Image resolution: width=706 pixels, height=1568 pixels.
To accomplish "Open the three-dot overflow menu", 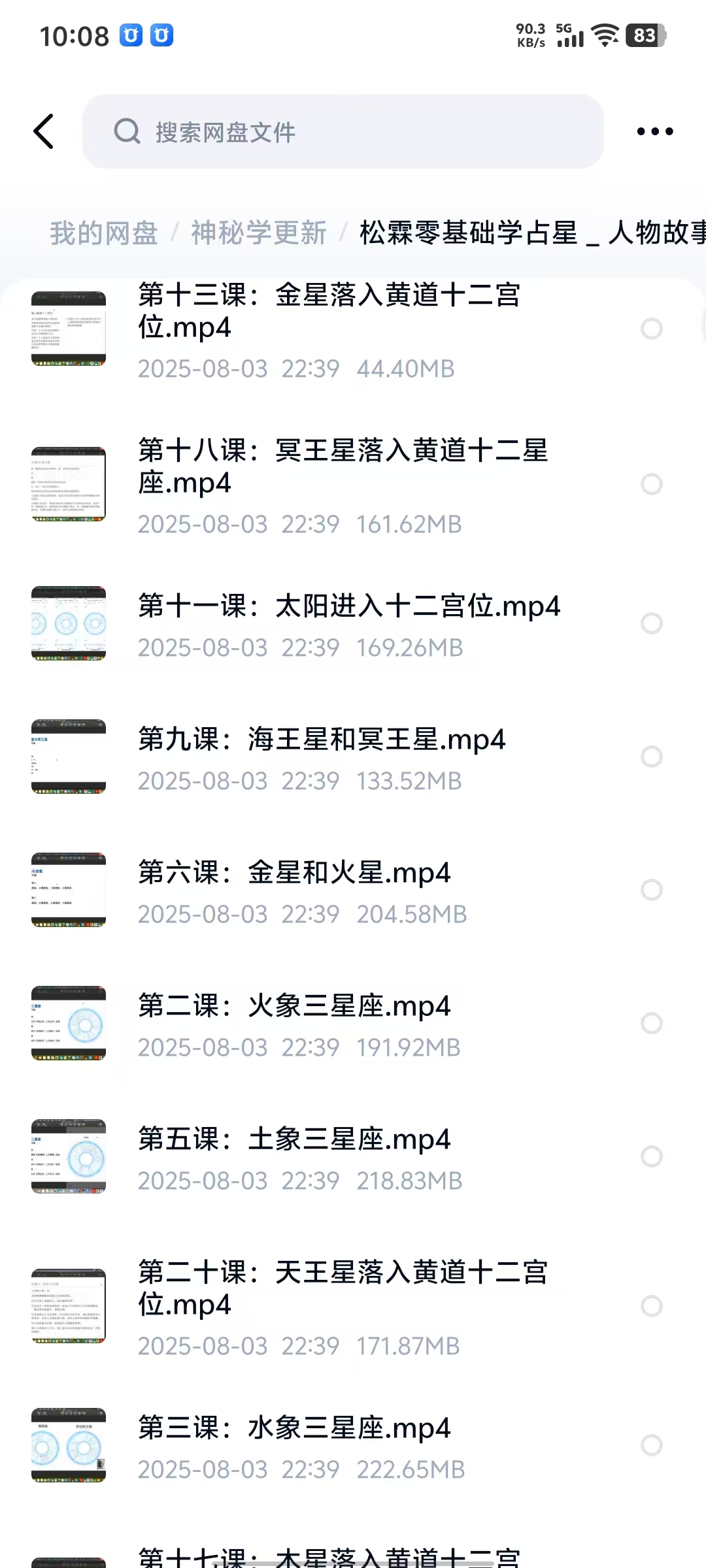I will tap(654, 131).
